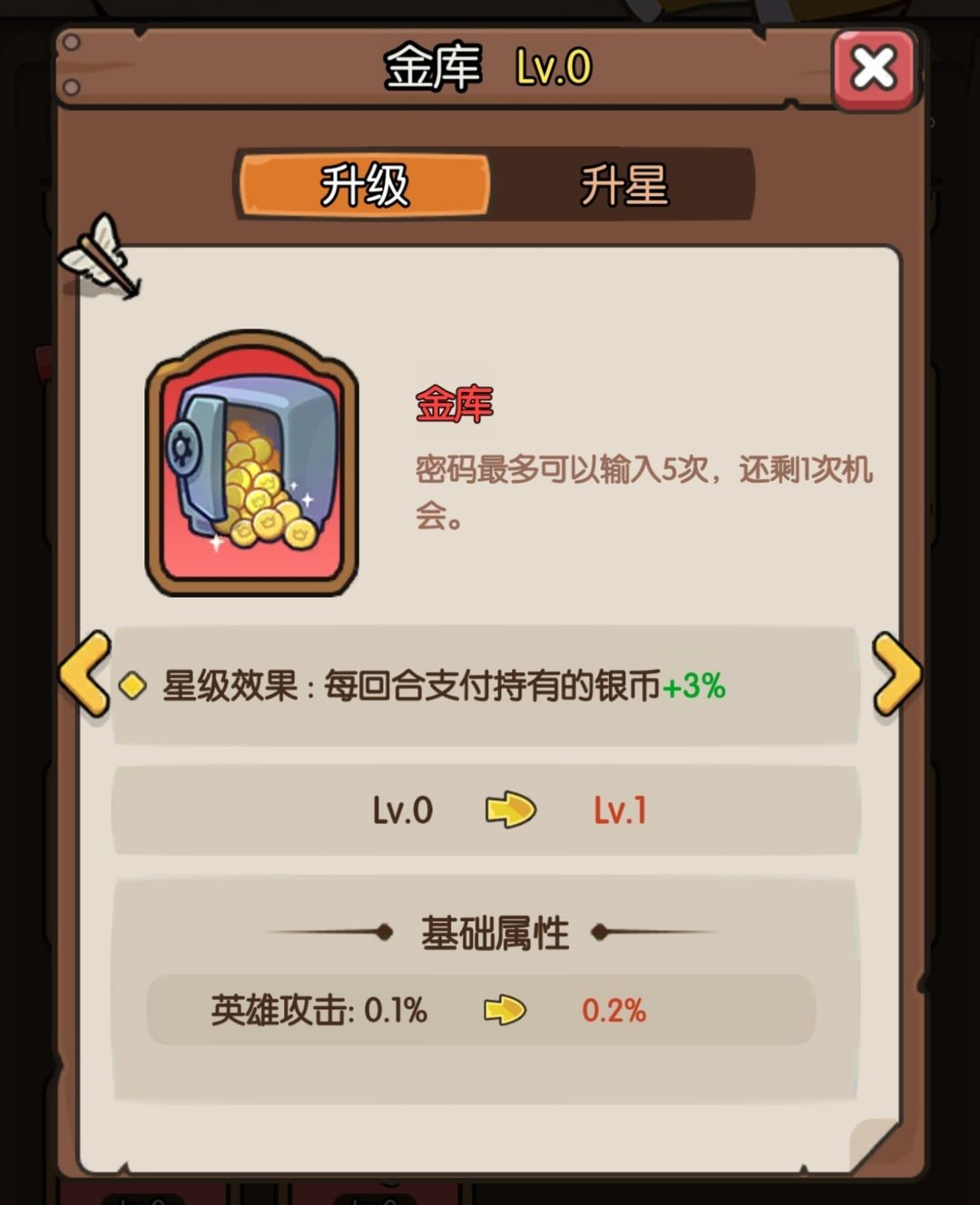
Task: Go to the previous item with left arrow
Action: point(84,675)
